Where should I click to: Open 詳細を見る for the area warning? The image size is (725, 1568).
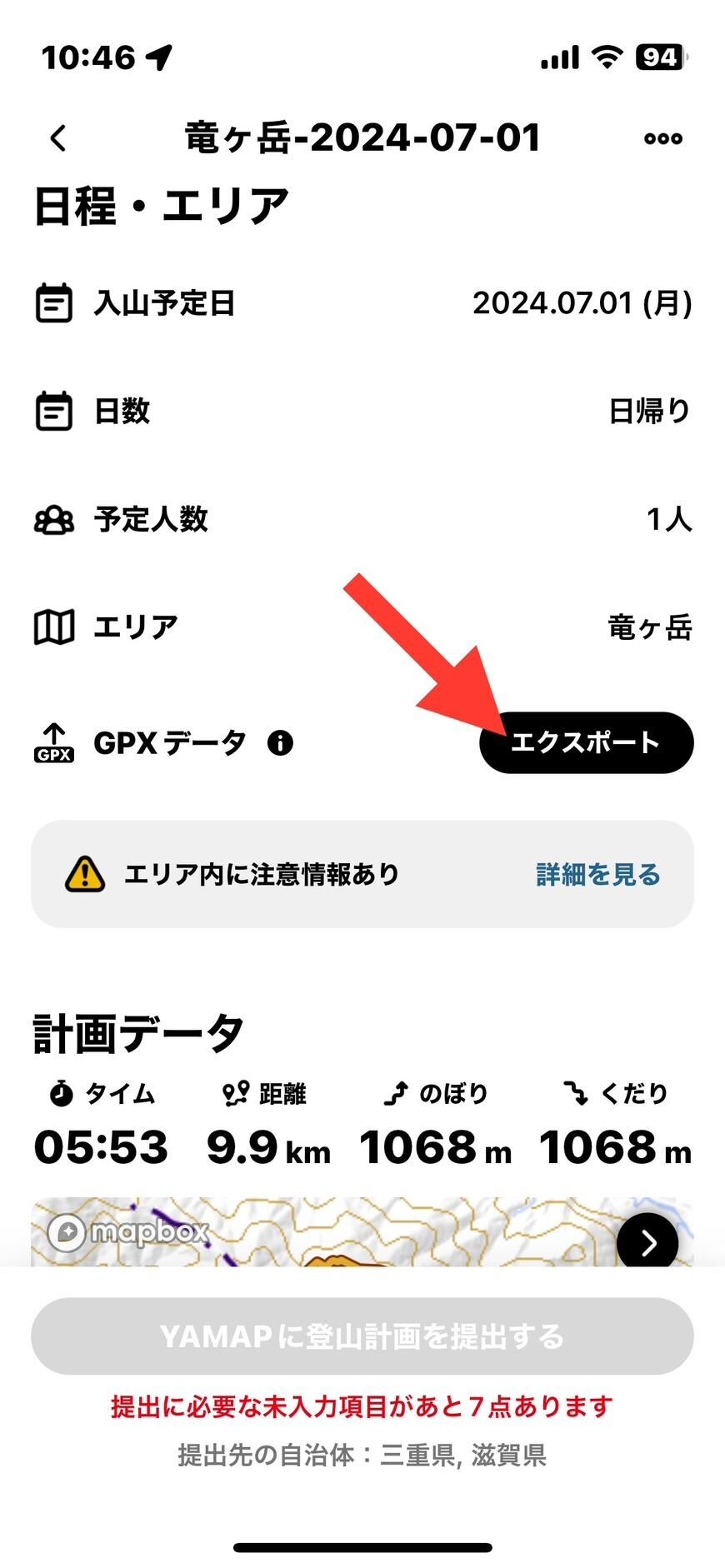tap(596, 875)
